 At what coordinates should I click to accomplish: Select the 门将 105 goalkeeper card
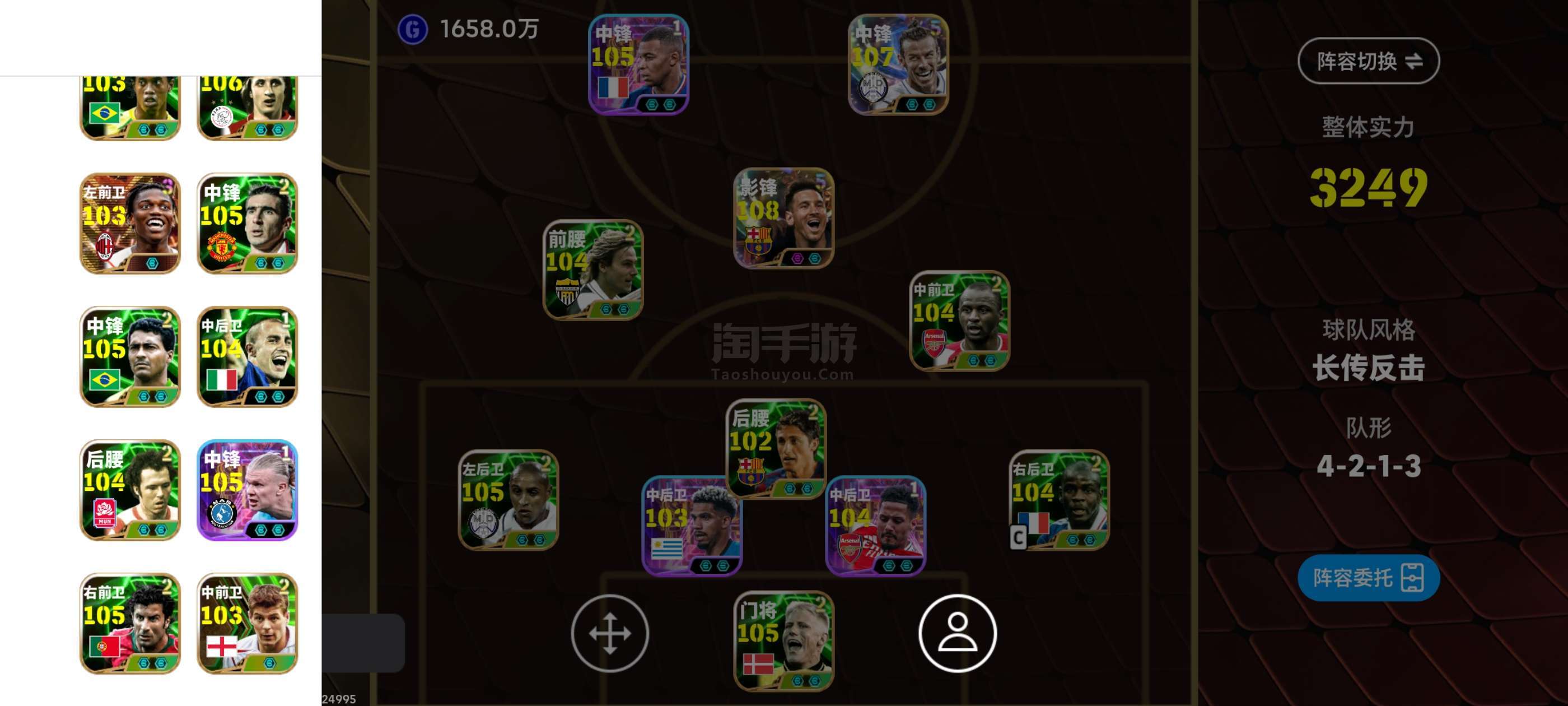click(783, 641)
